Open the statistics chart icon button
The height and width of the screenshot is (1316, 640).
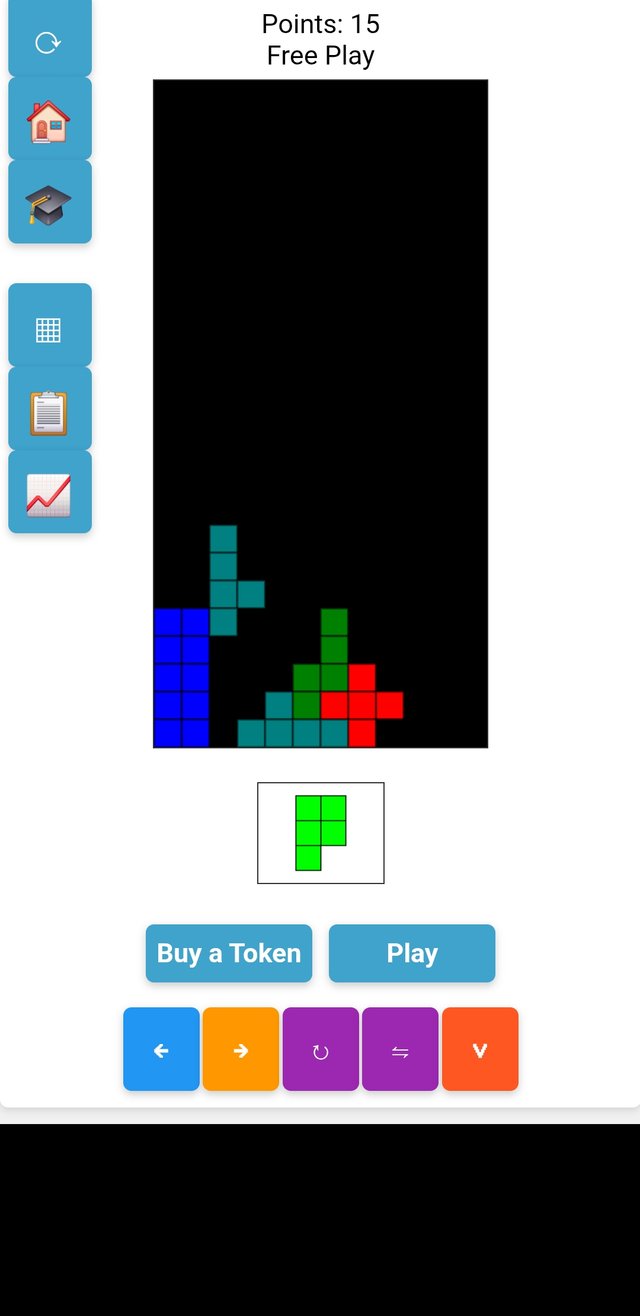click(49, 493)
